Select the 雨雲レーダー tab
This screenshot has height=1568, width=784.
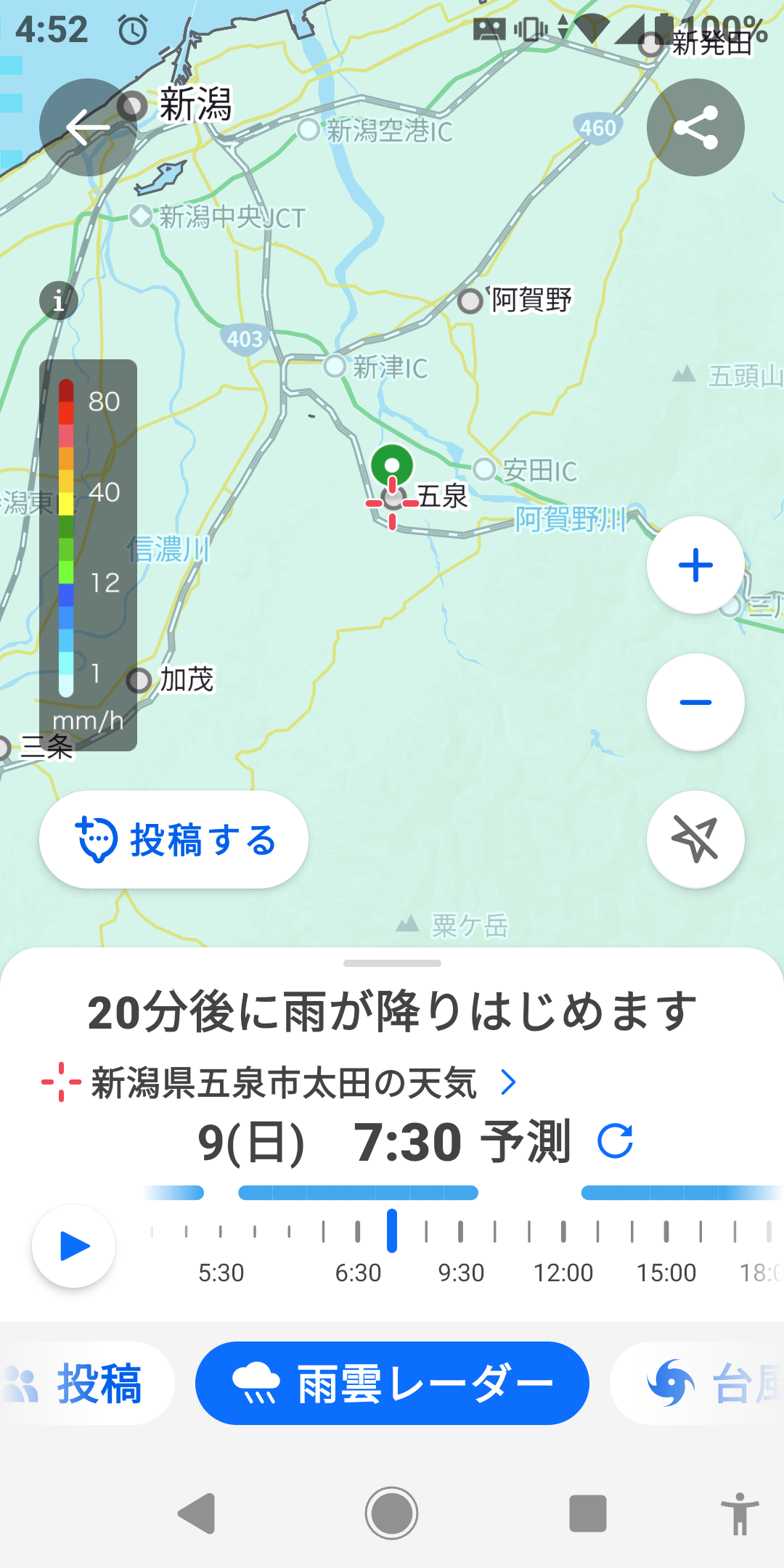point(392,1383)
